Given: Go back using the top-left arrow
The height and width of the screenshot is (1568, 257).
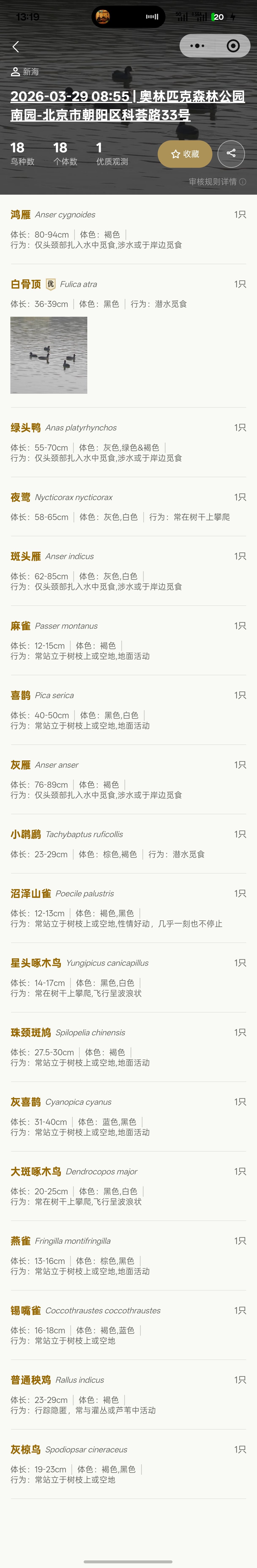Looking at the screenshot, I should (16, 46).
